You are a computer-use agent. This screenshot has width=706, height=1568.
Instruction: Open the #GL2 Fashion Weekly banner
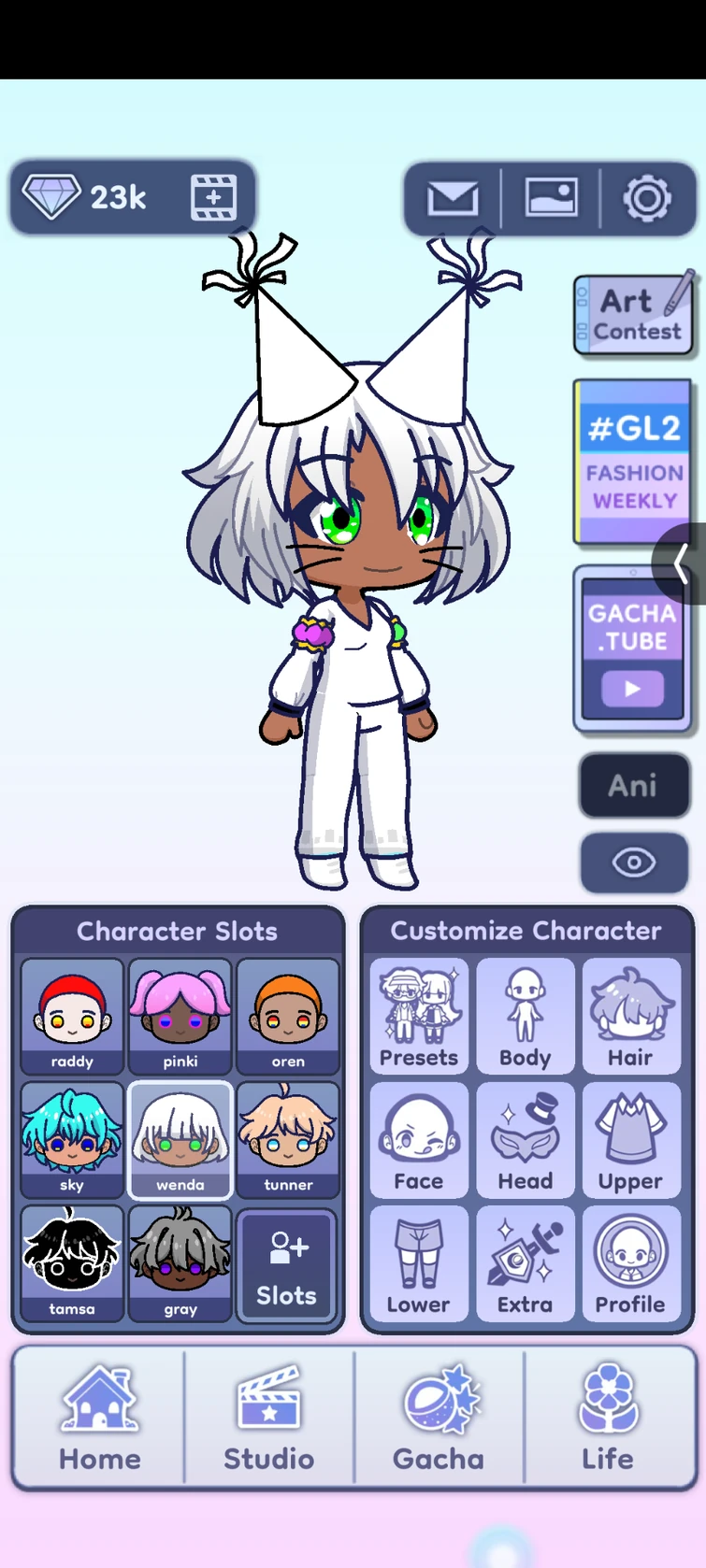point(633,462)
